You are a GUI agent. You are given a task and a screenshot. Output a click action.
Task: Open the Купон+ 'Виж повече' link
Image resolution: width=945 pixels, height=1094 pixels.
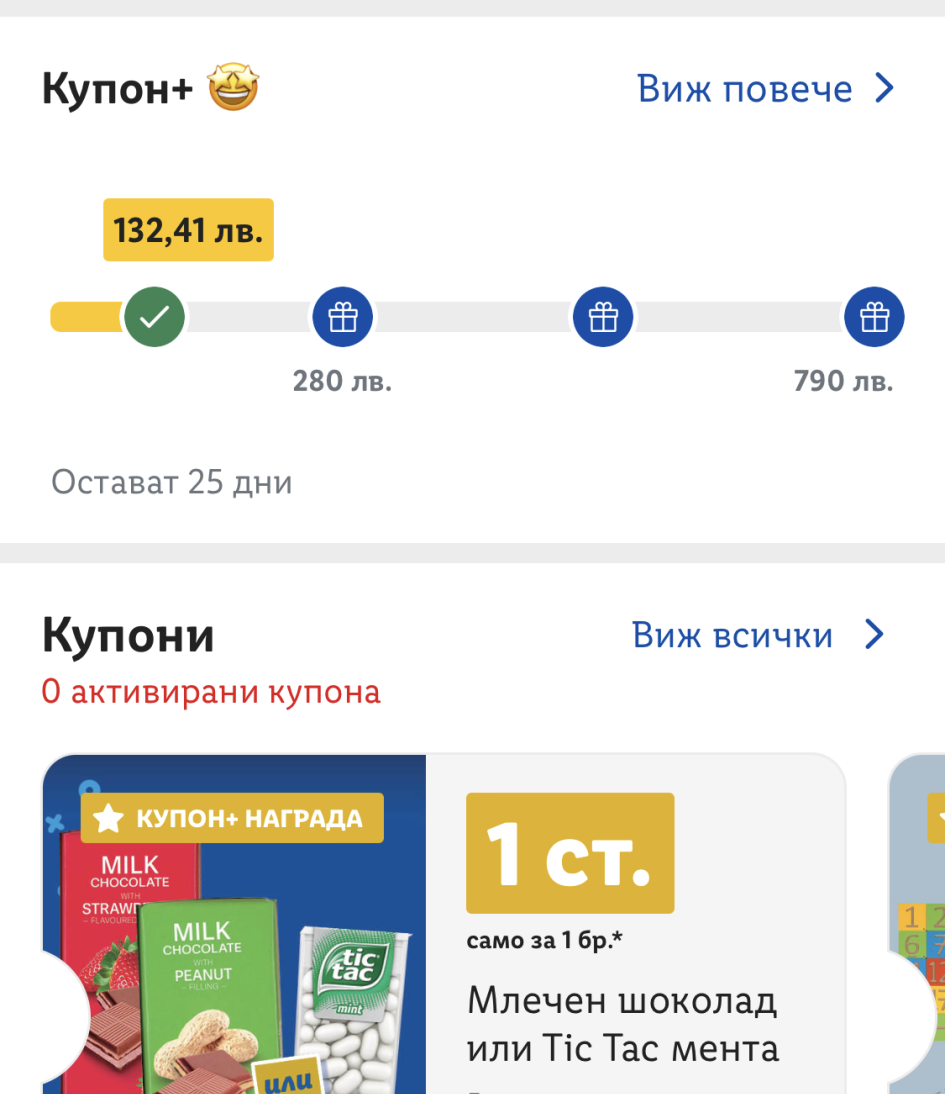pyautogui.click(x=764, y=89)
